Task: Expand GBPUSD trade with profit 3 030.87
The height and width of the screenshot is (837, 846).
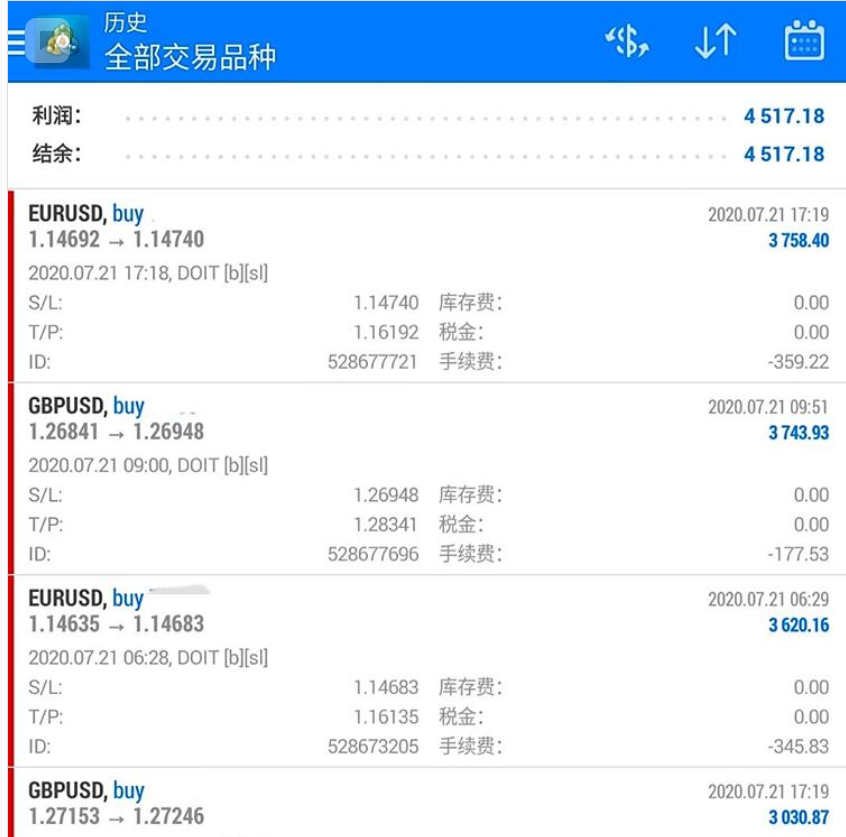Action: [428, 803]
